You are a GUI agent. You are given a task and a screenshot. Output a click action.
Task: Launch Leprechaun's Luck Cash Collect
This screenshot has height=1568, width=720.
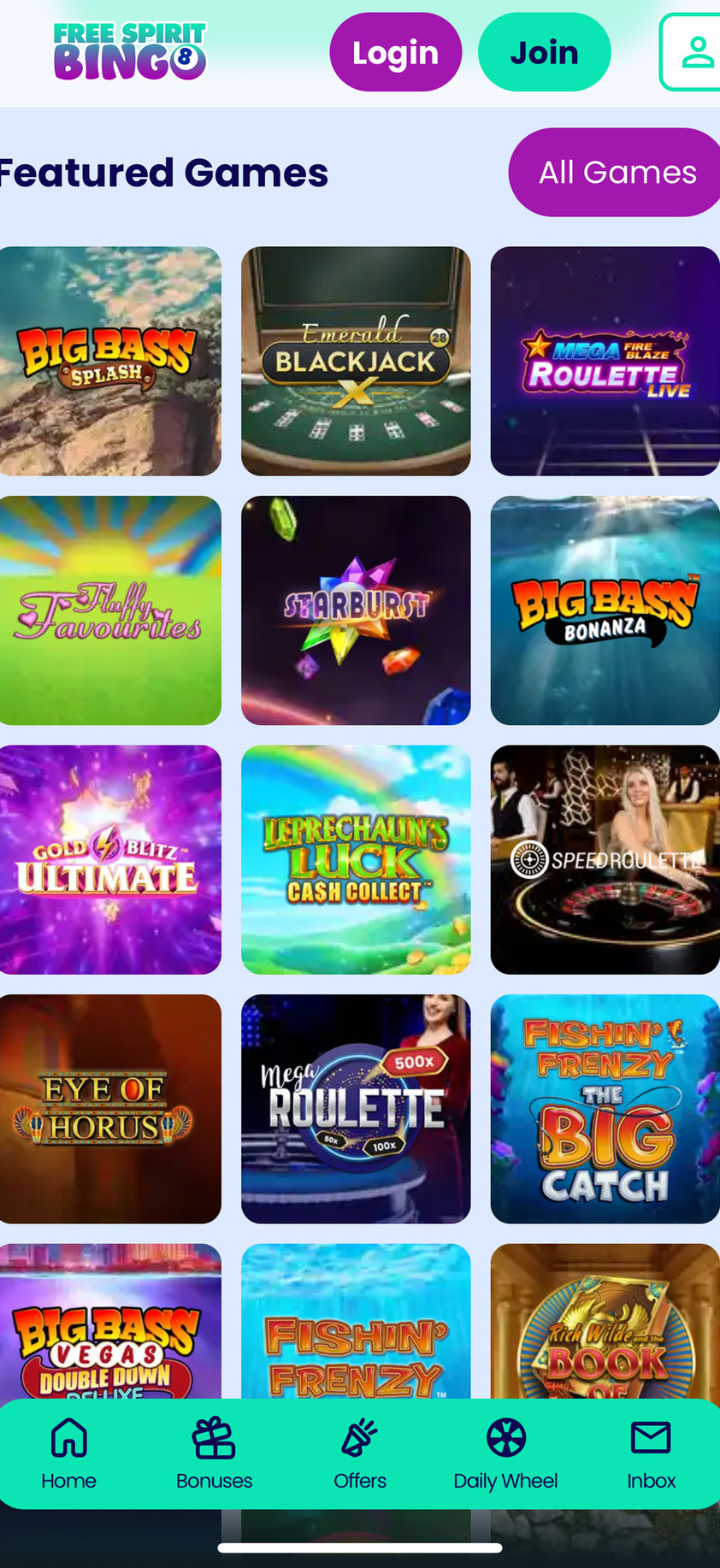(356, 859)
